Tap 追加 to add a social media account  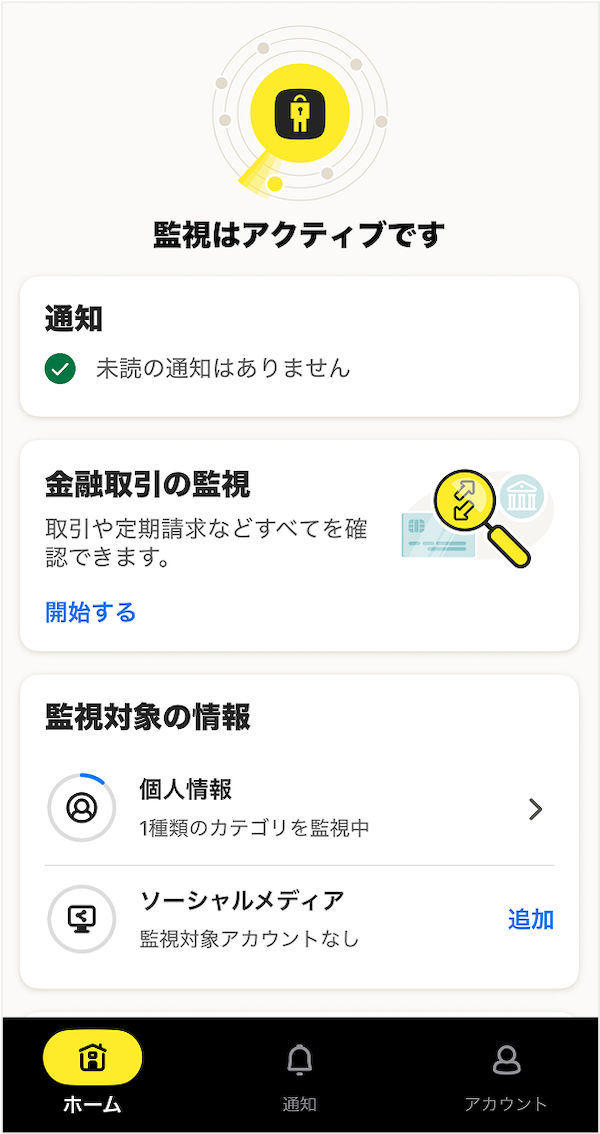pos(530,919)
